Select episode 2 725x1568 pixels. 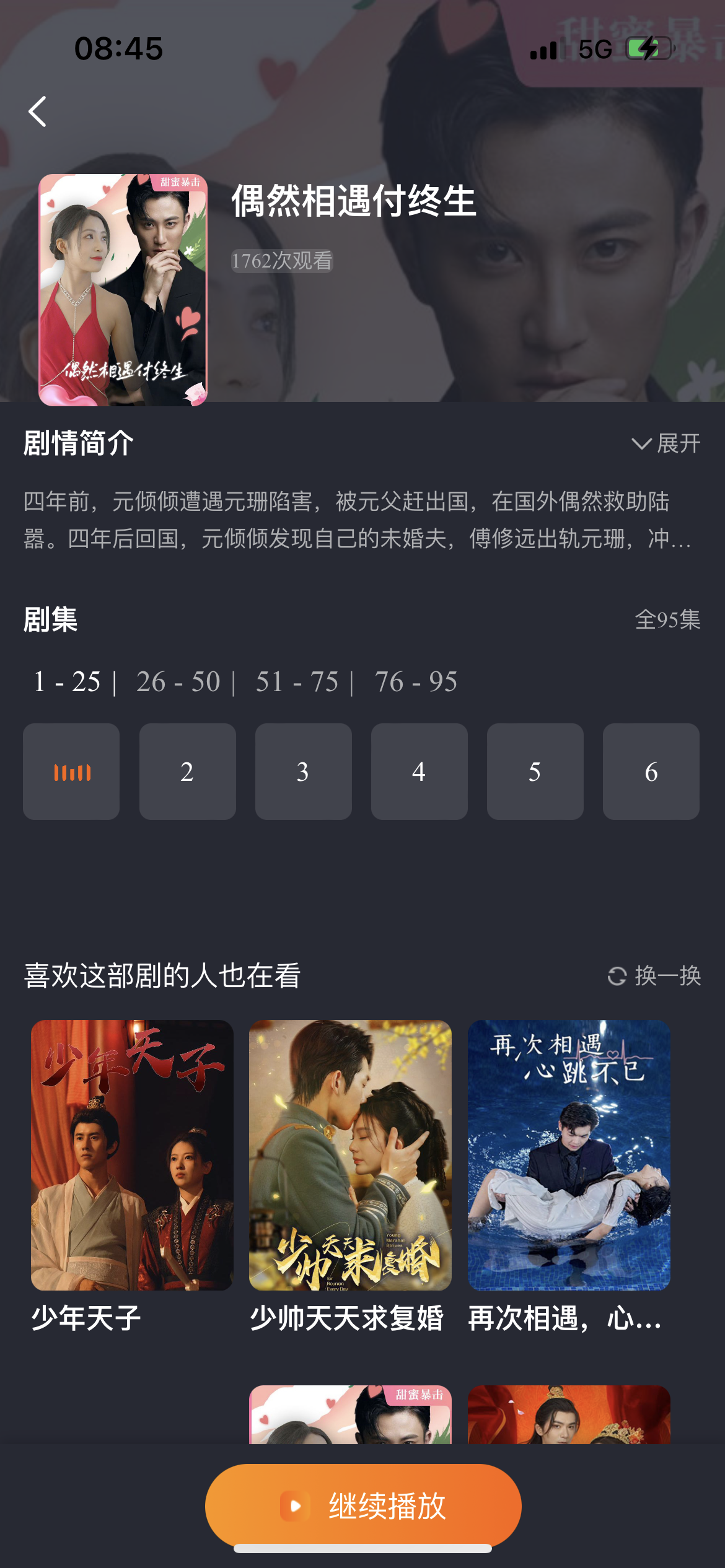(187, 771)
